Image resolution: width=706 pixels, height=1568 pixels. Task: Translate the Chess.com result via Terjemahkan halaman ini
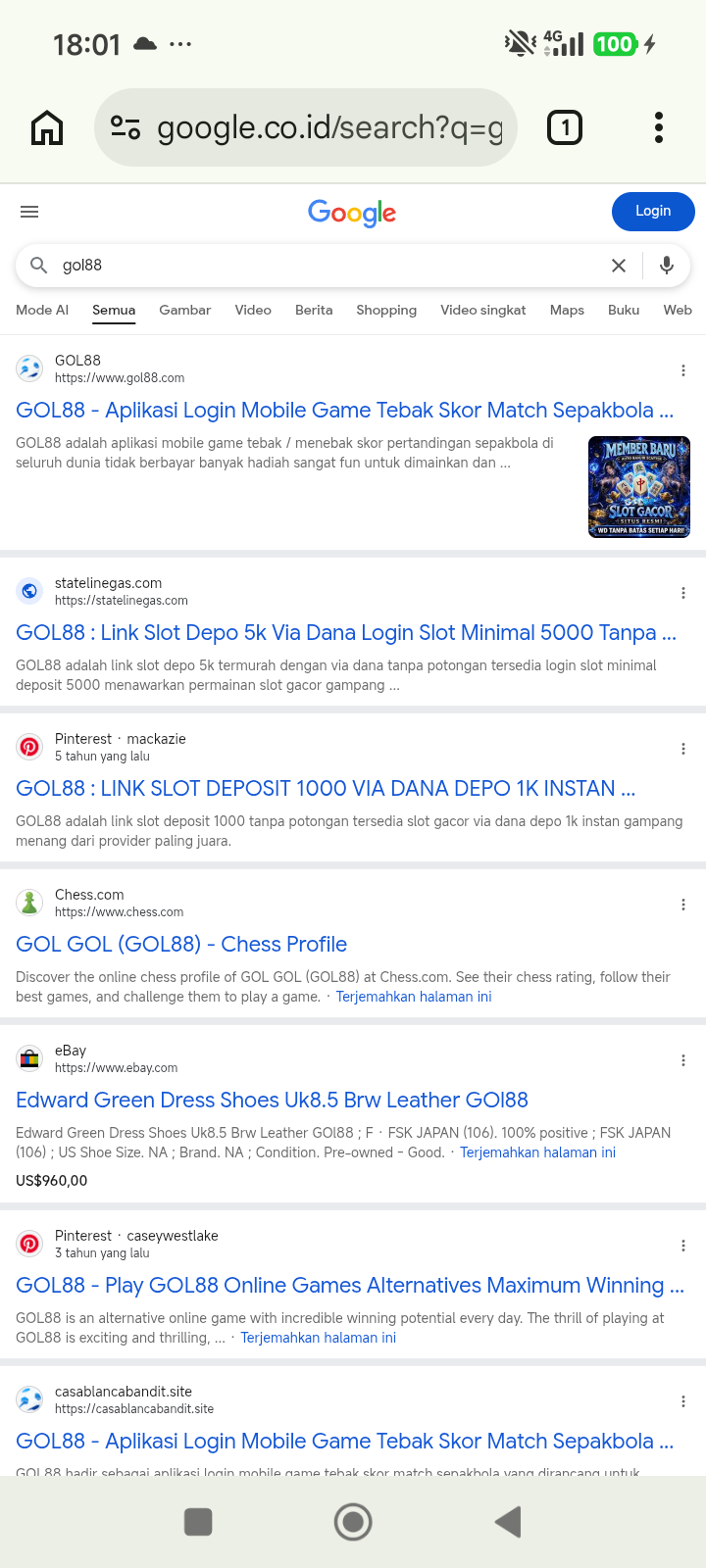(x=414, y=997)
